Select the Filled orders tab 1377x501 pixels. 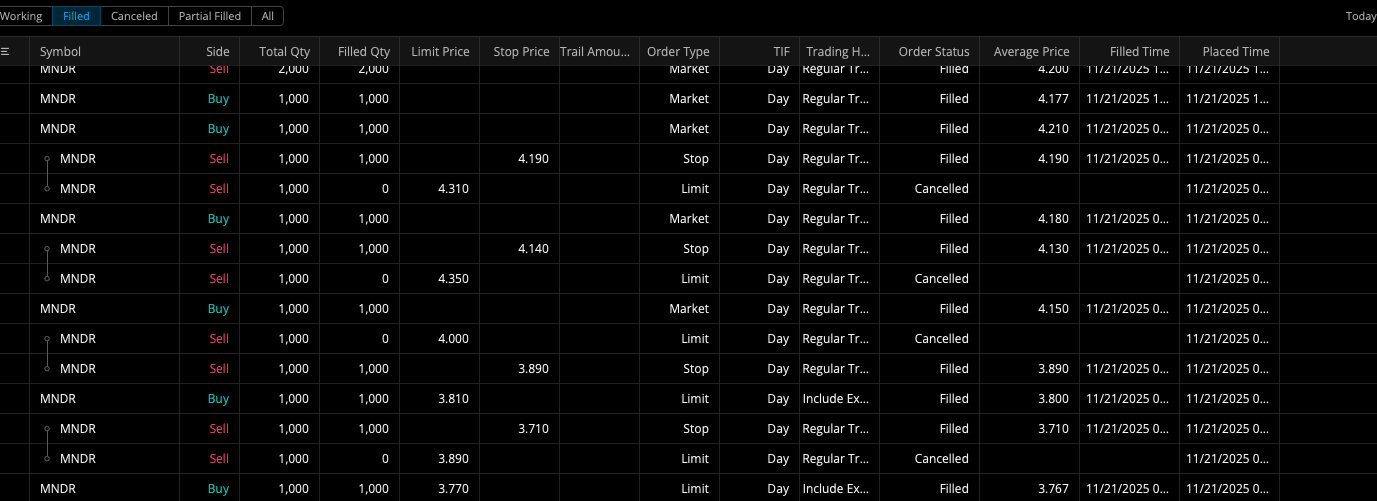(76, 16)
